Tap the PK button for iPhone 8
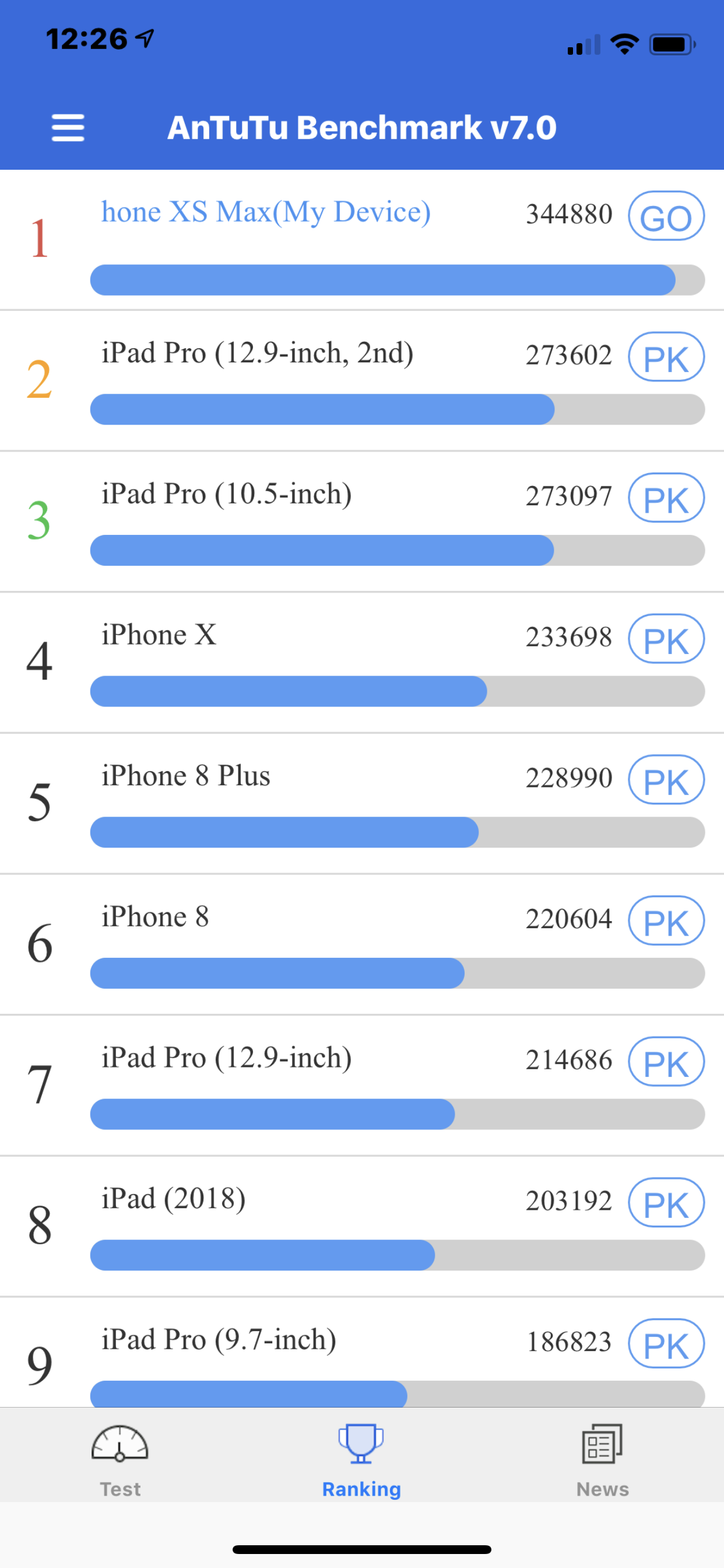 point(666,921)
